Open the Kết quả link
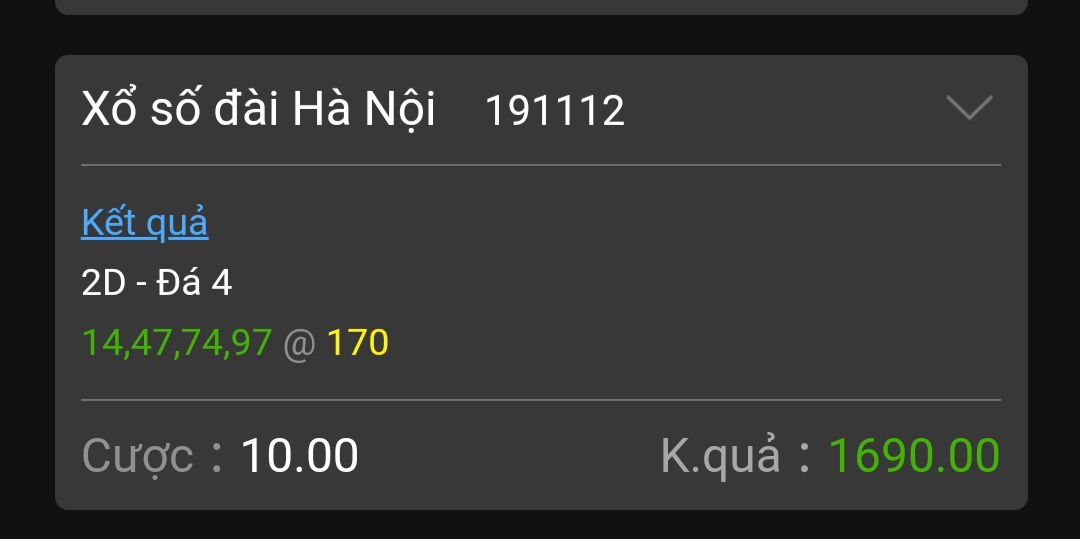 tap(145, 223)
